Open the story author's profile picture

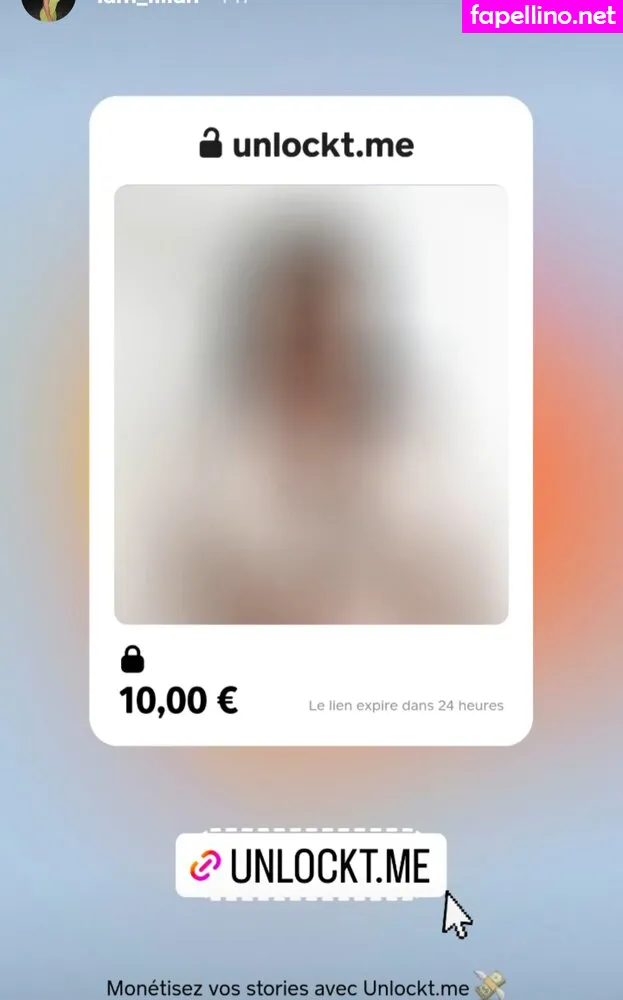(x=48, y=6)
